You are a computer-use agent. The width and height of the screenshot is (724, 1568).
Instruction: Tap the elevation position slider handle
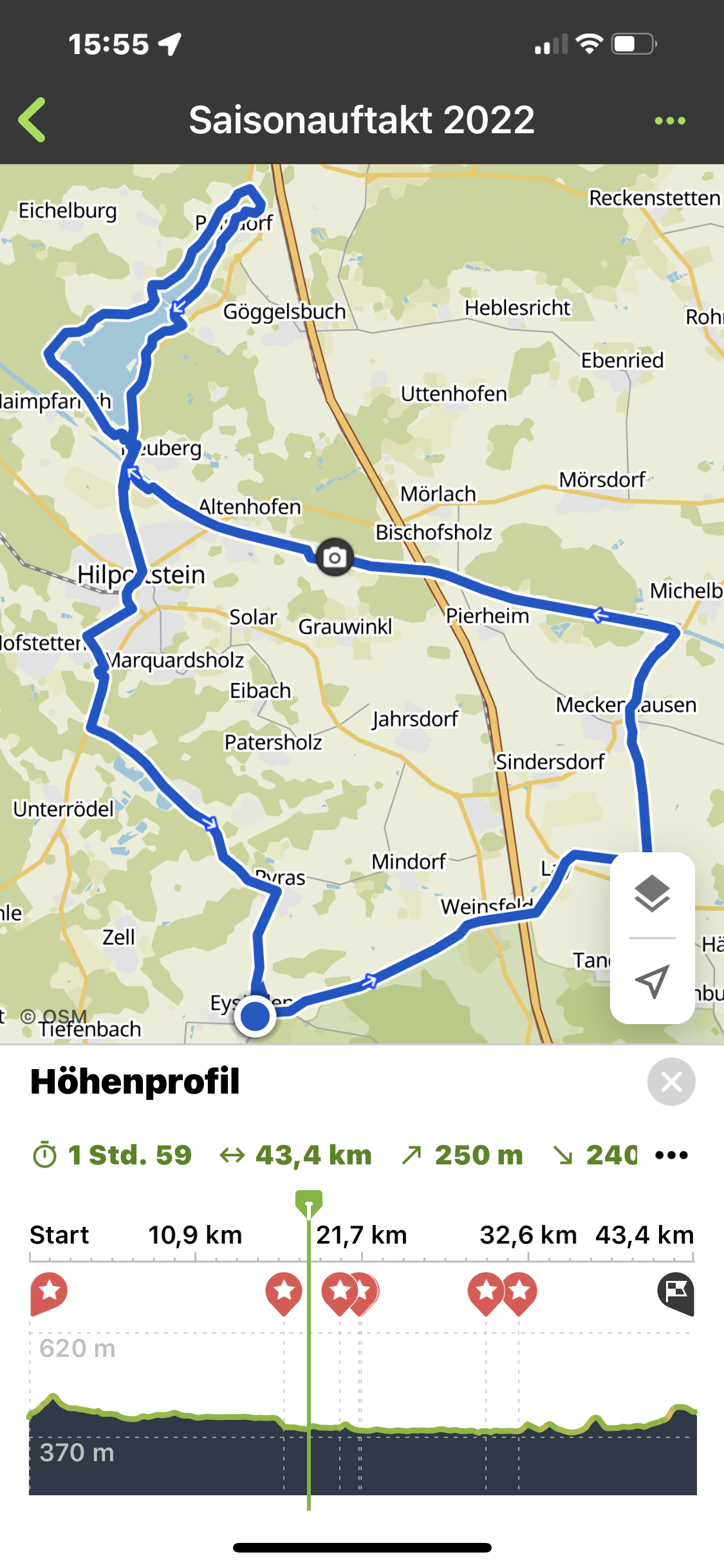point(309,1202)
